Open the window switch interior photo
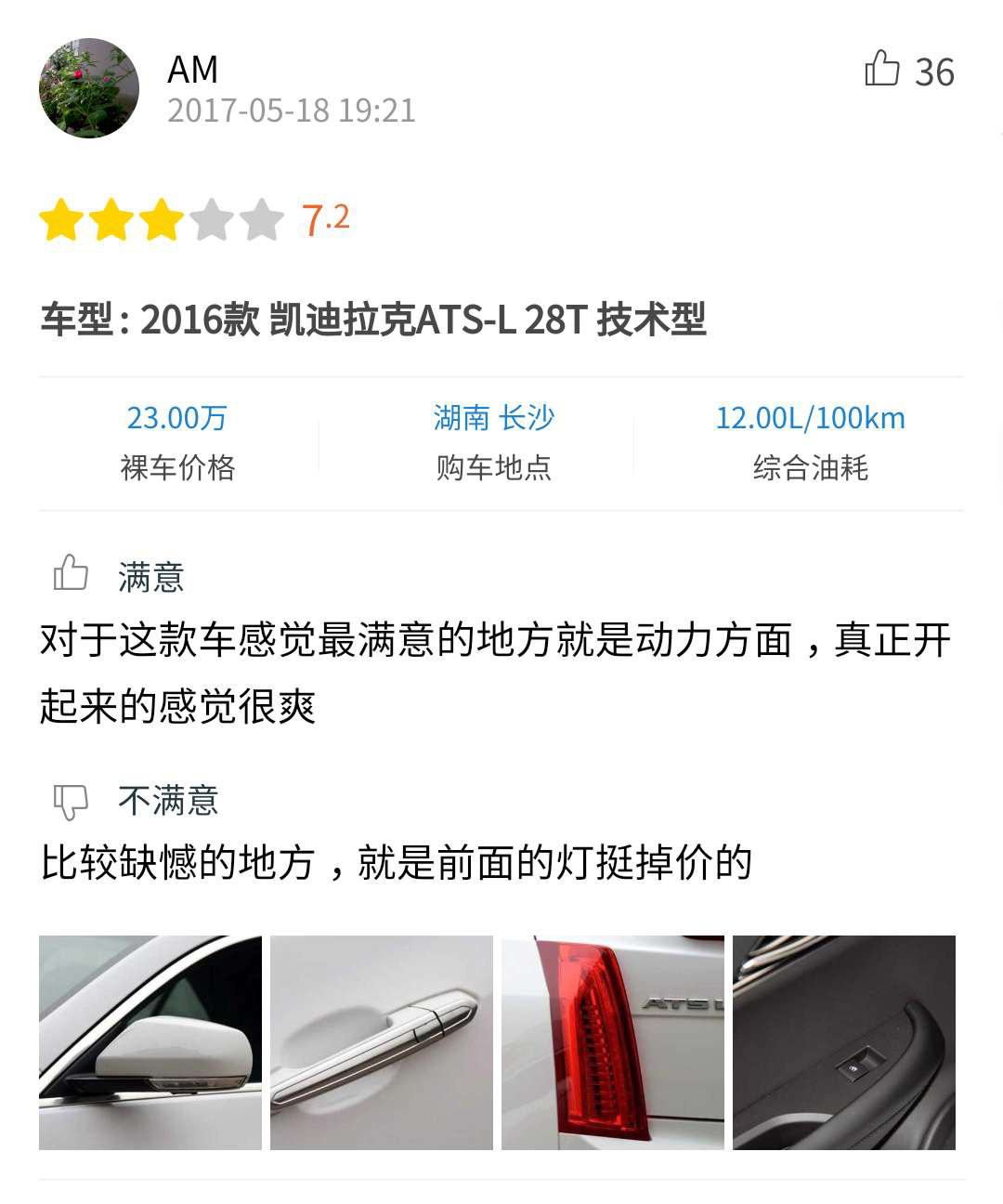Viewport: 1003px width, 1204px height. [843, 1042]
